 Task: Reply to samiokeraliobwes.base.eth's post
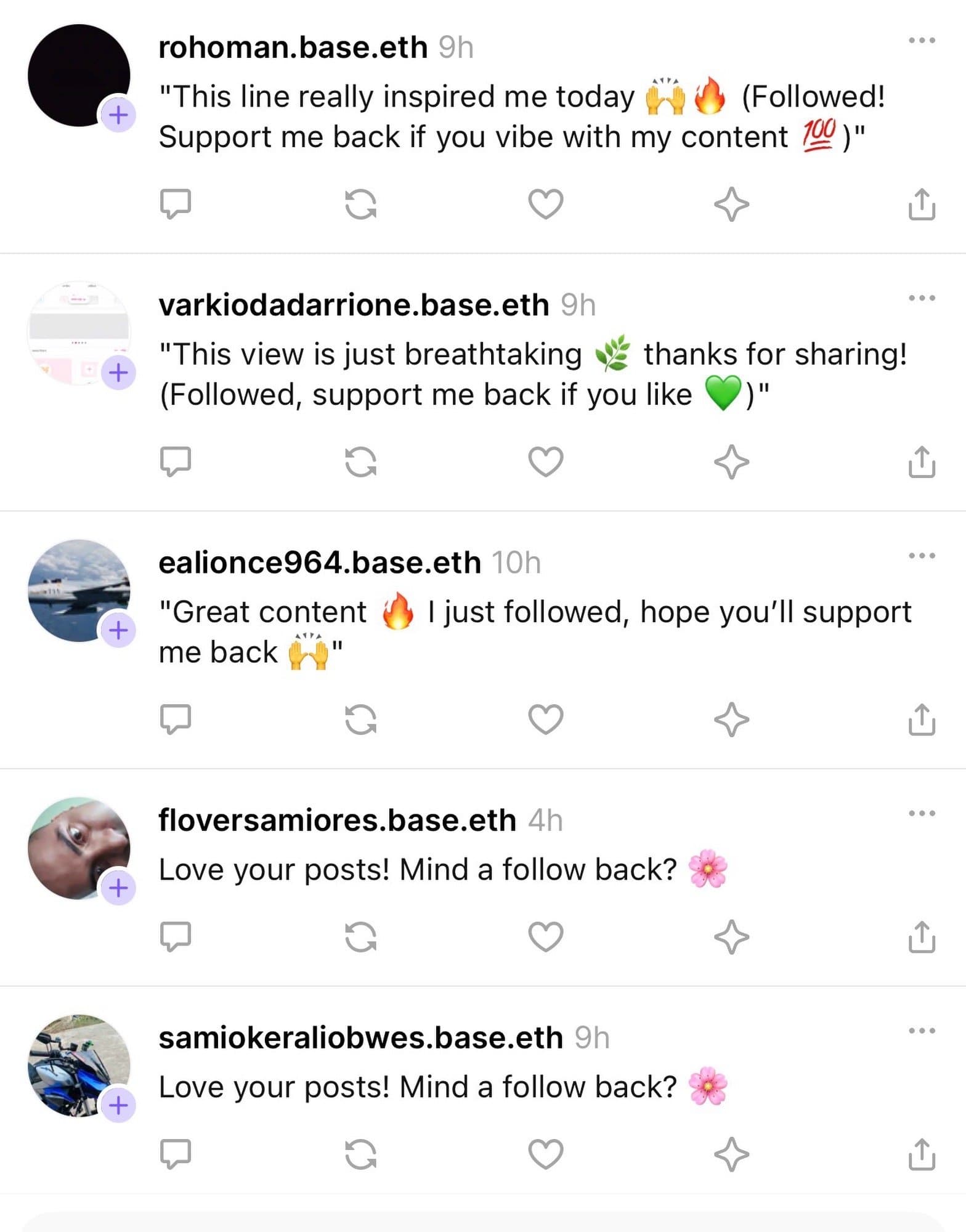tap(176, 1154)
